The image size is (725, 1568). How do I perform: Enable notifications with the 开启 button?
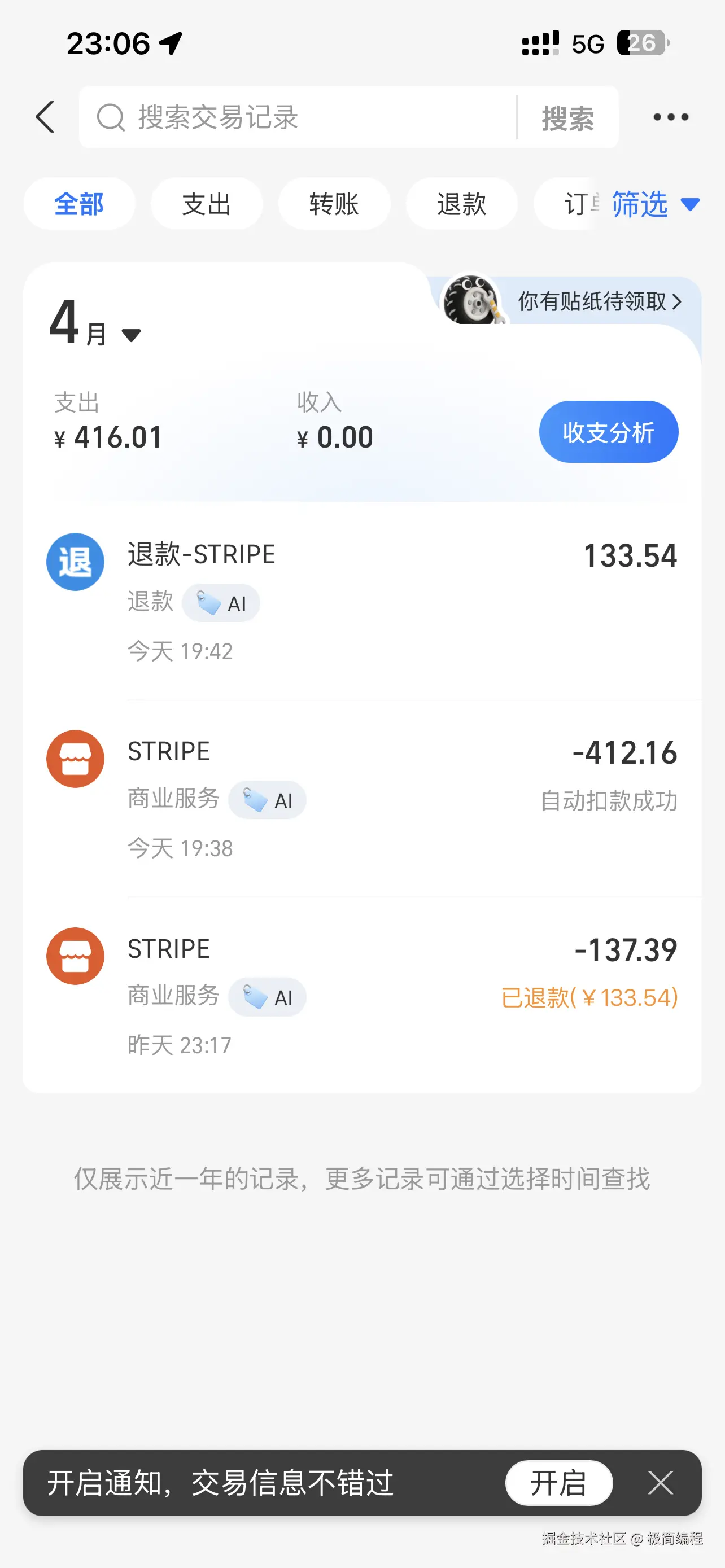tap(558, 1482)
